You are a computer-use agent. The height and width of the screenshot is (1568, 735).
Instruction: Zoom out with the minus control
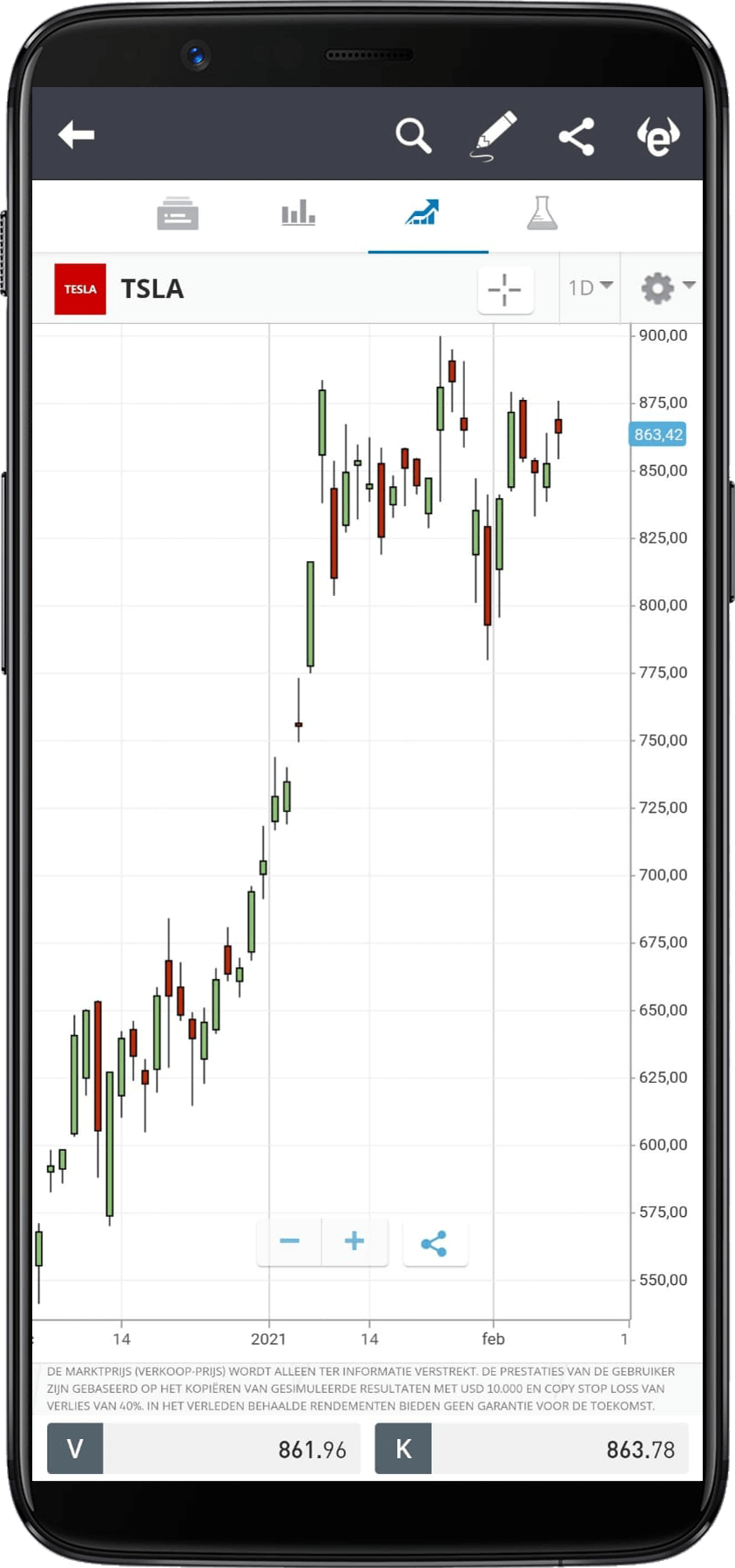(x=290, y=1241)
